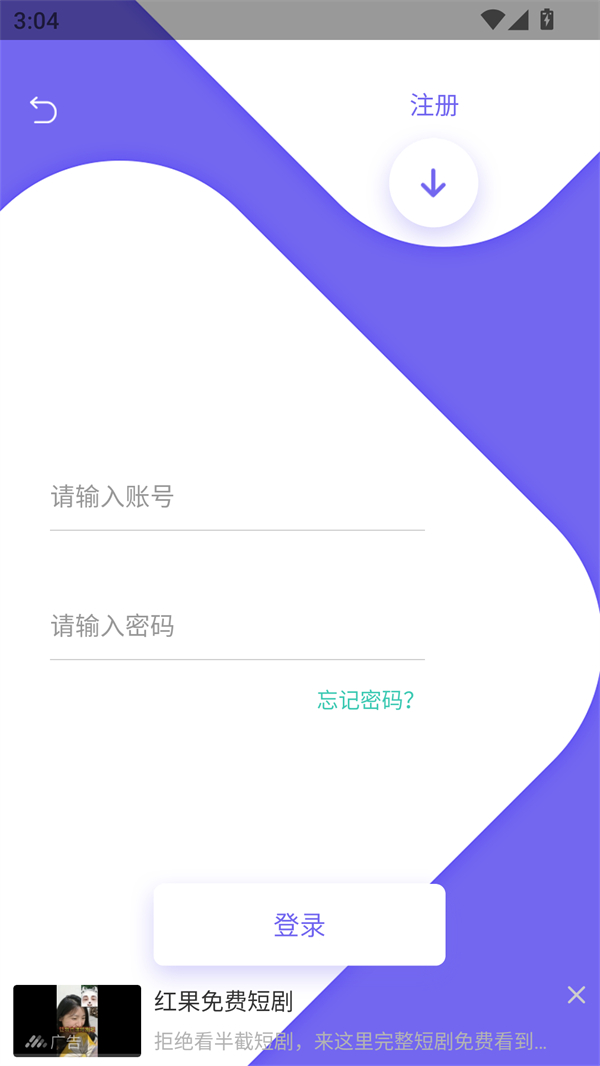
Task: Dismiss the ad banner with X
Action: click(x=576, y=994)
